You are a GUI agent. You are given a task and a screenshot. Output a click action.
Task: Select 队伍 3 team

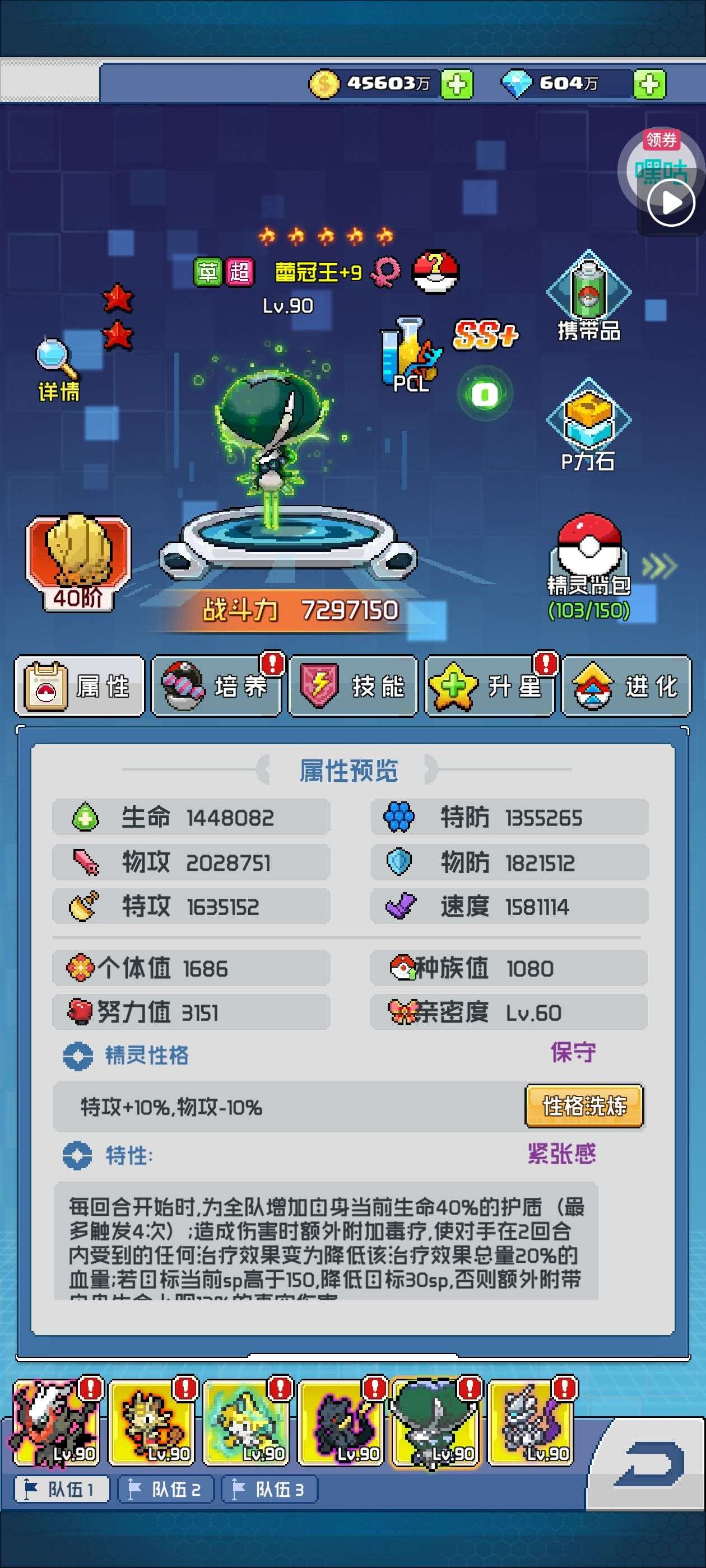[x=270, y=1489]
